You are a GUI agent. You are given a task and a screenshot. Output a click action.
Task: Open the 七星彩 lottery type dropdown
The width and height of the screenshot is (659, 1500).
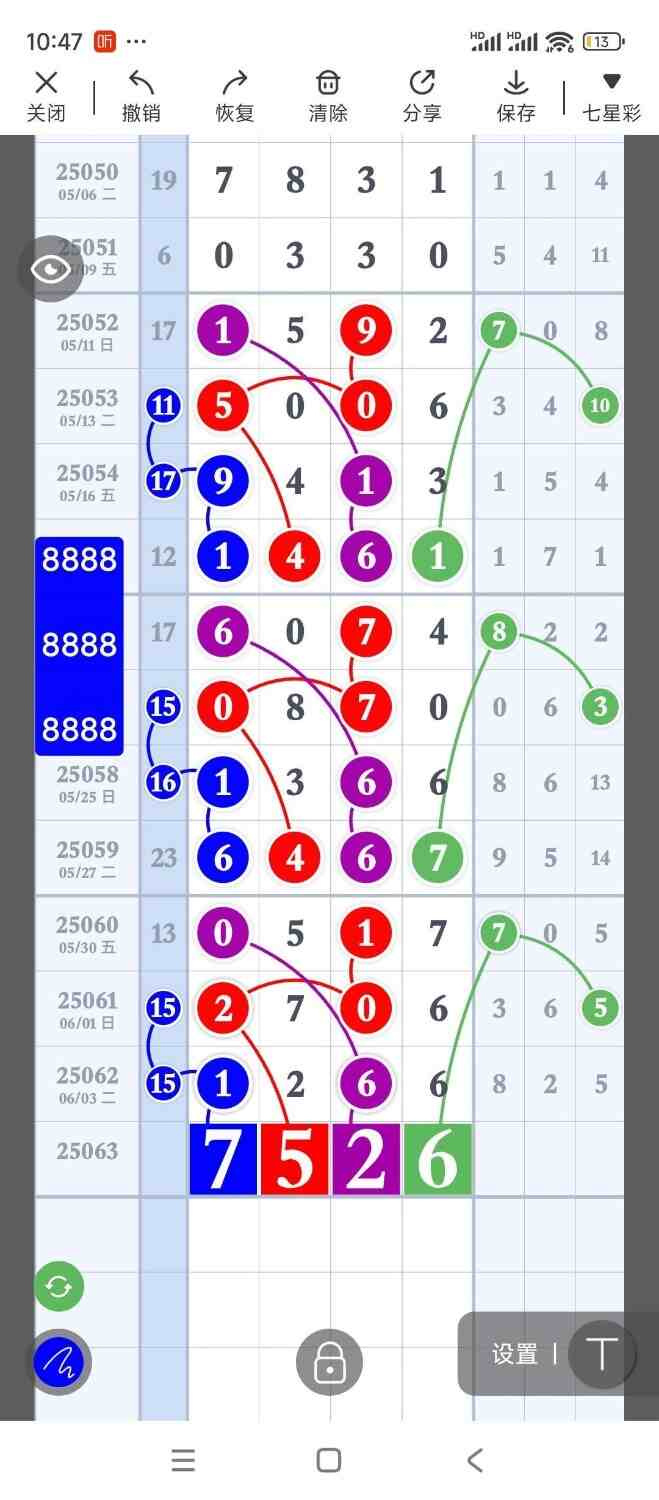point(611,96)
